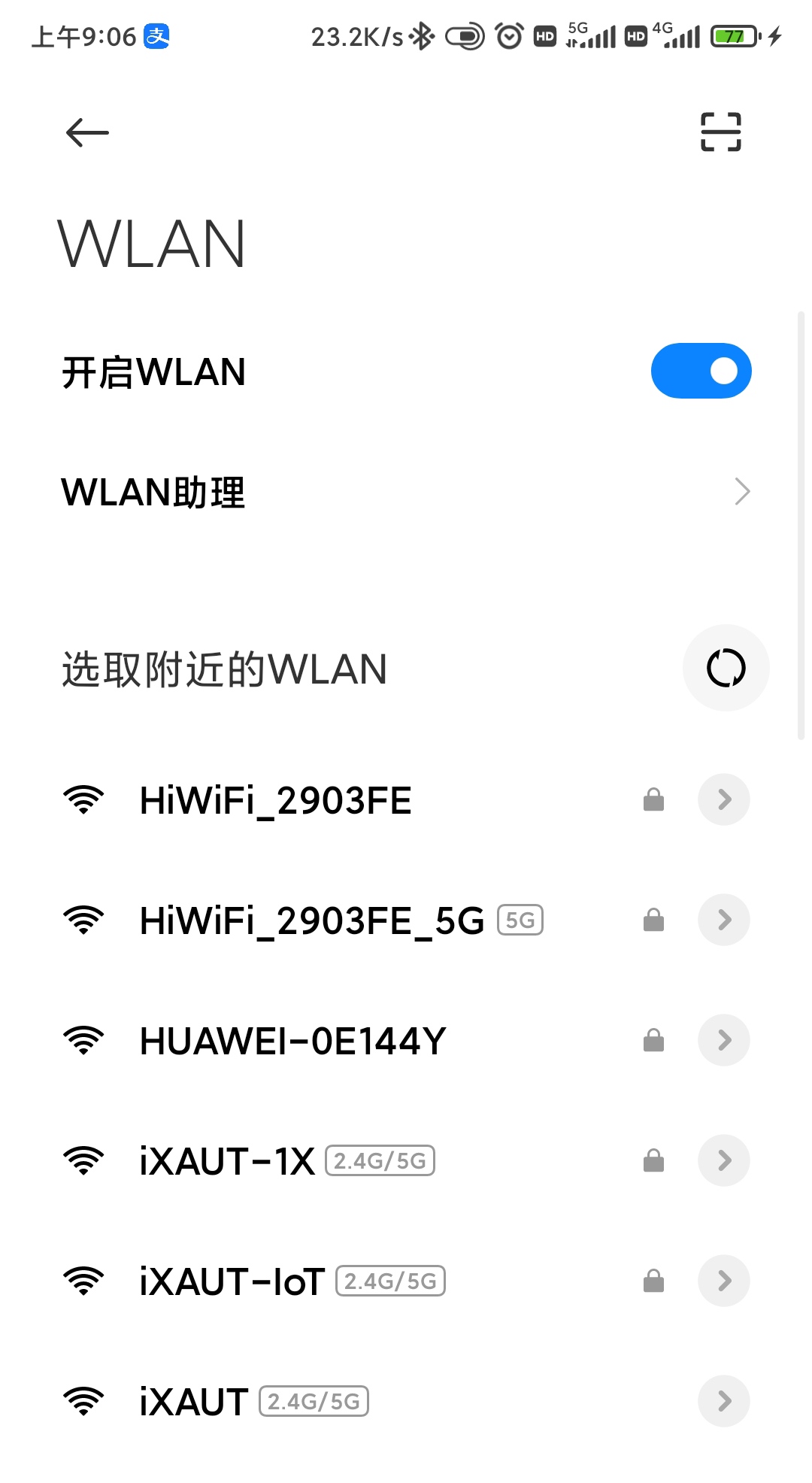This screenshot has width=812, height=1483.
Task: Open details arrow for iXAUT
Action: click(x=723, y=1401)
